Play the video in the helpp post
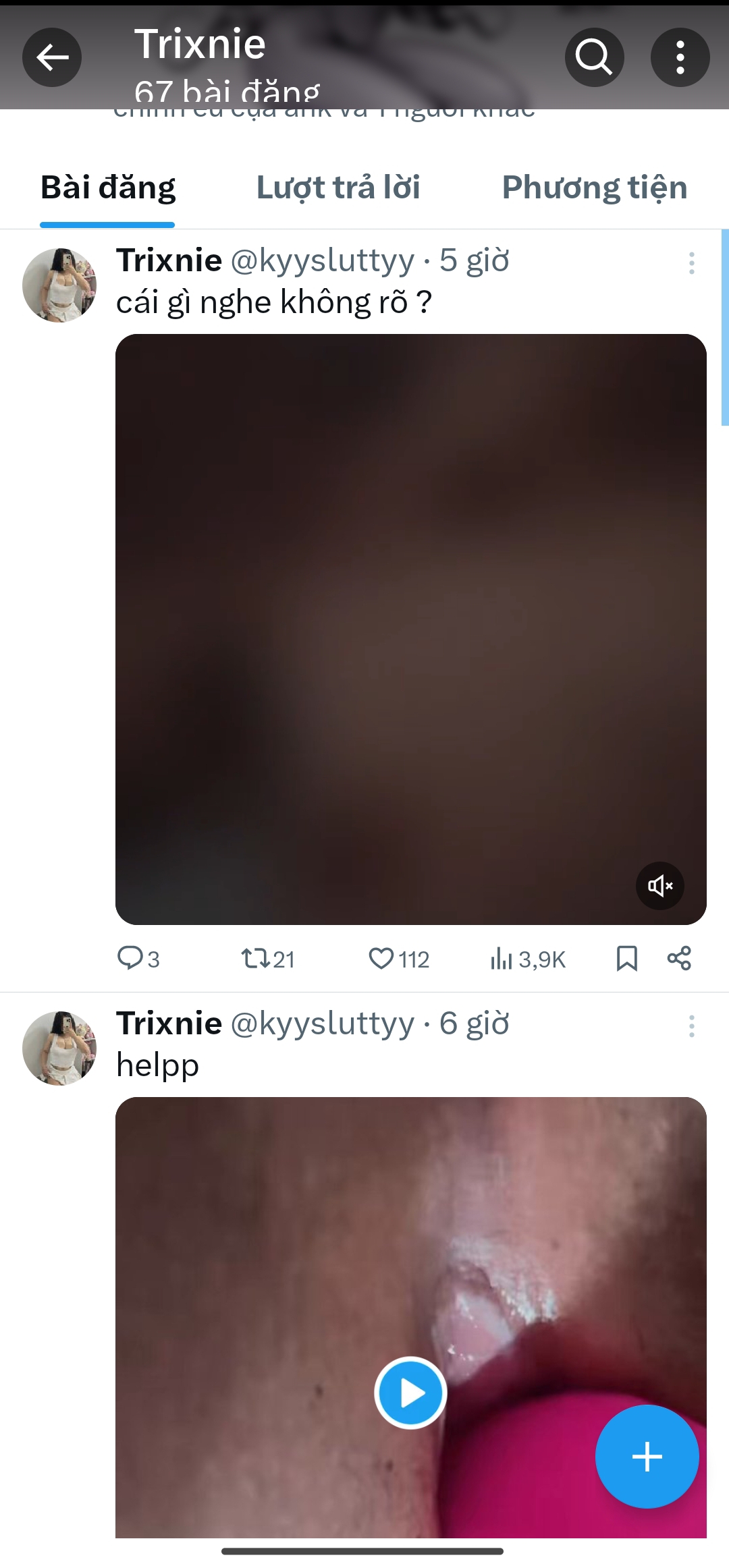 tap(410, 1392)
